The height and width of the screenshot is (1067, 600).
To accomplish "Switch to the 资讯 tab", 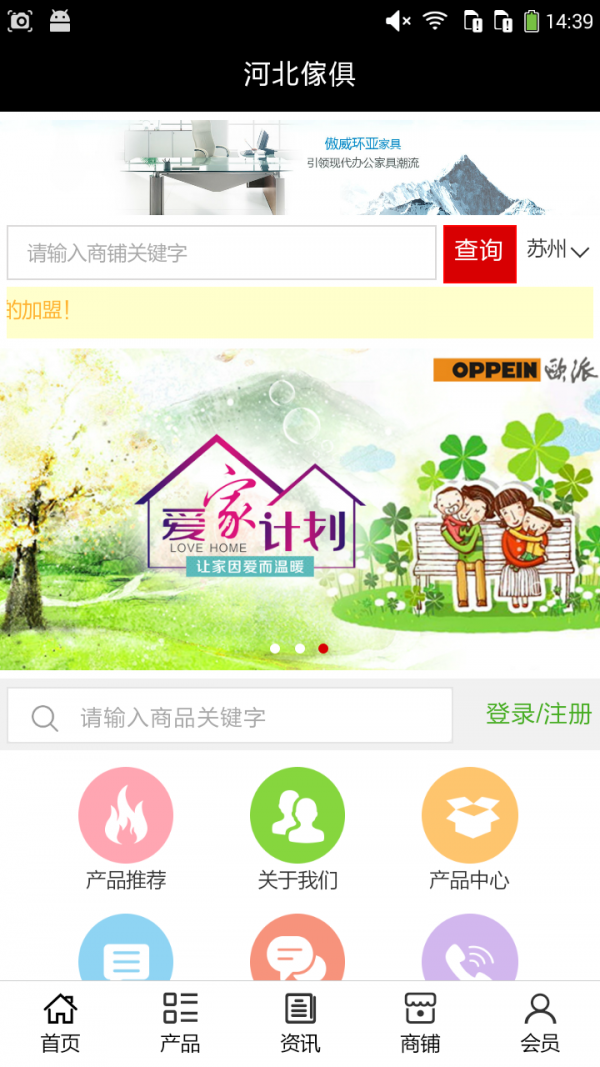I will (300, 1023).
